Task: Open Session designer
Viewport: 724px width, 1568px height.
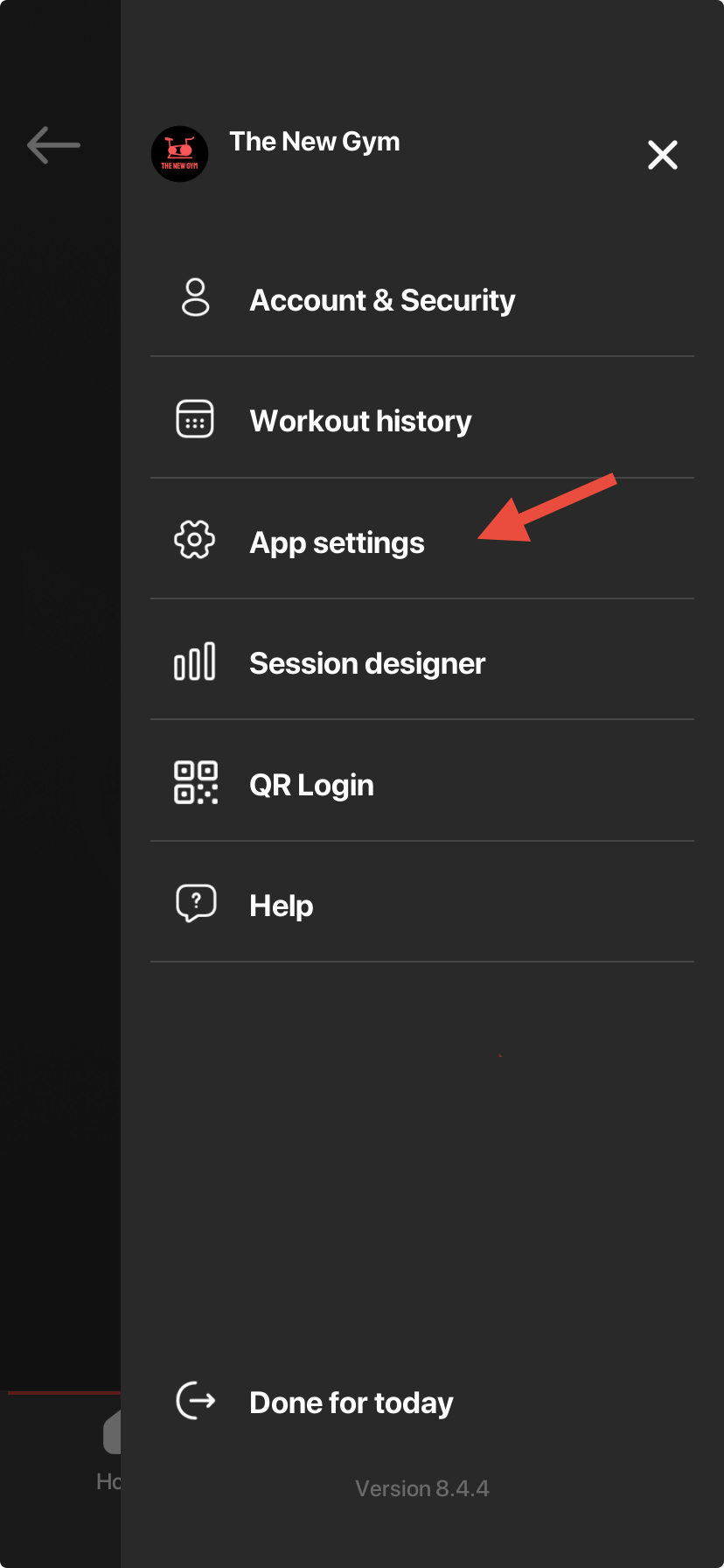Action: (366, 663)
